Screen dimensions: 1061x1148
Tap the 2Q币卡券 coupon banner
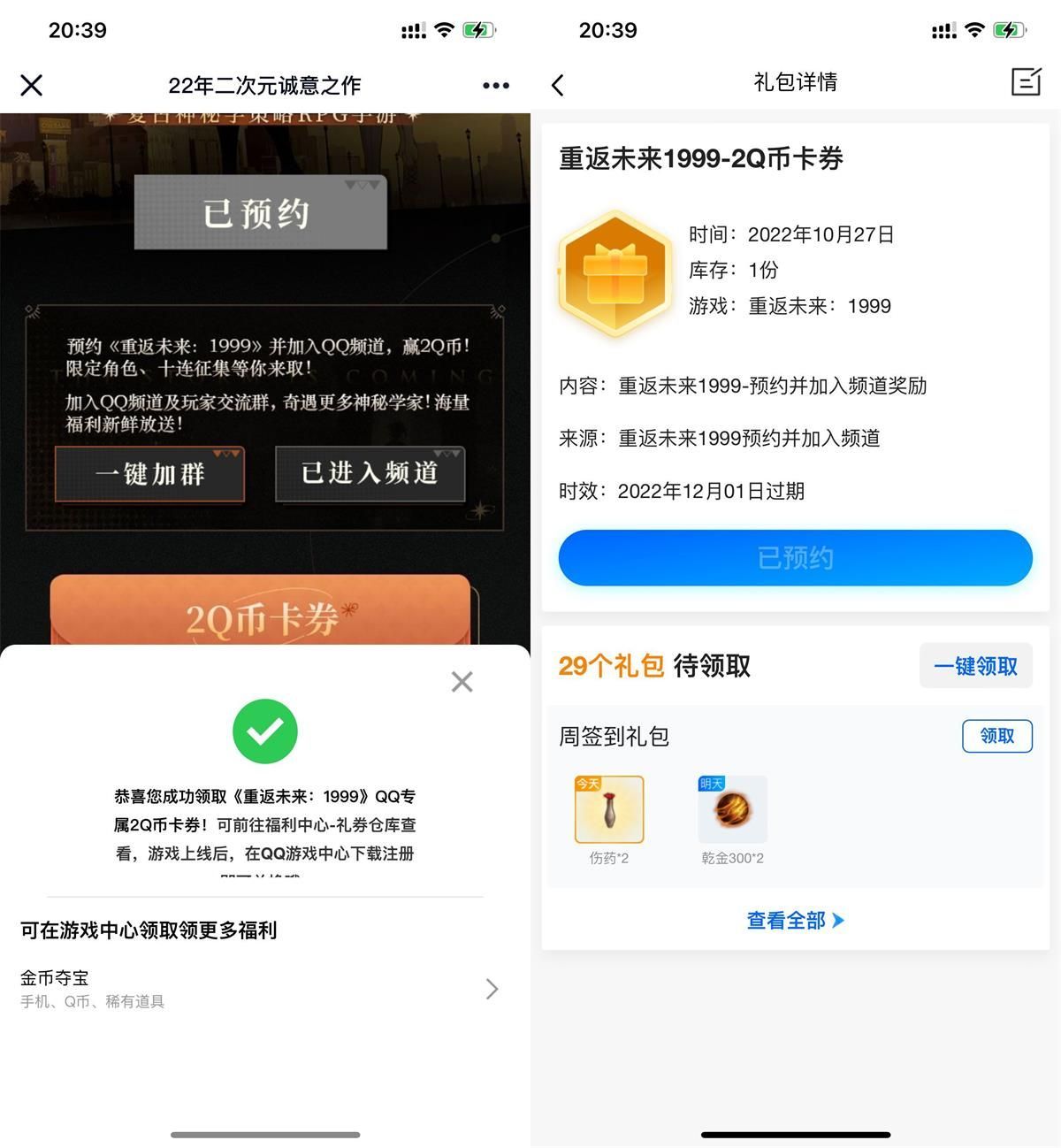pyautogui.click(x=260, y=615)
